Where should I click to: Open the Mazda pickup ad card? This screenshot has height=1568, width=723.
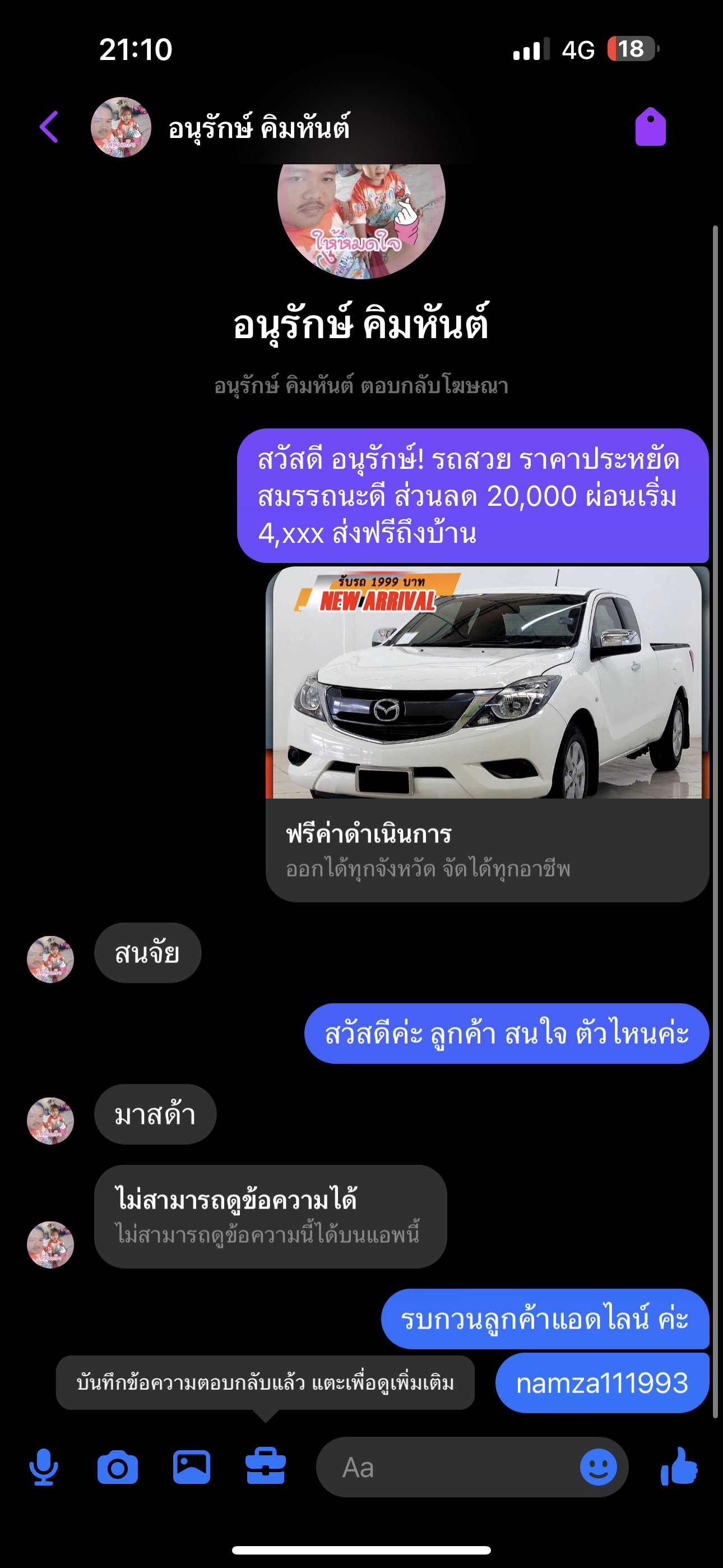[488, 734]
